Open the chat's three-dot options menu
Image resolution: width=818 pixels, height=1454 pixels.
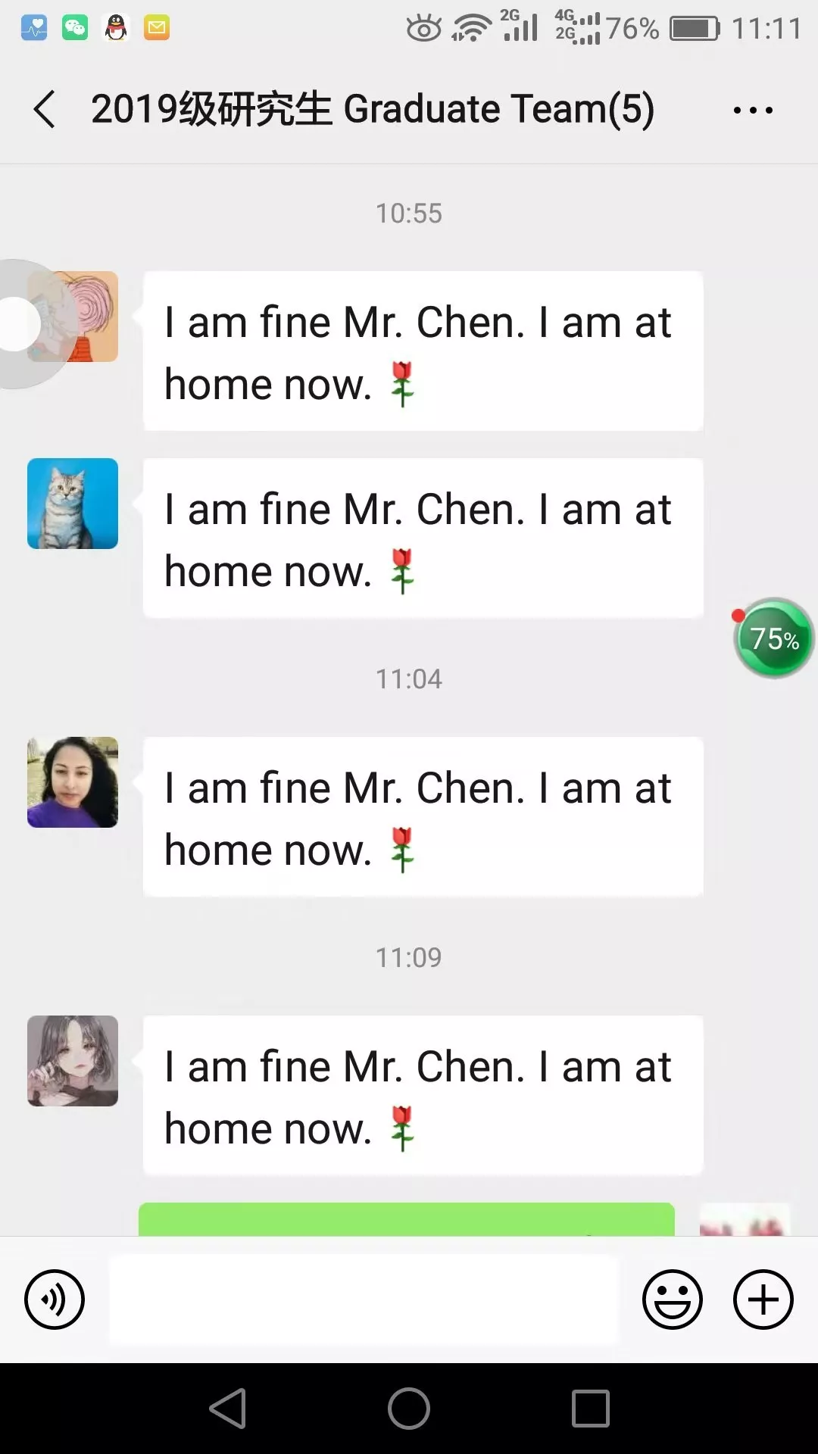(x=753, y=110)
